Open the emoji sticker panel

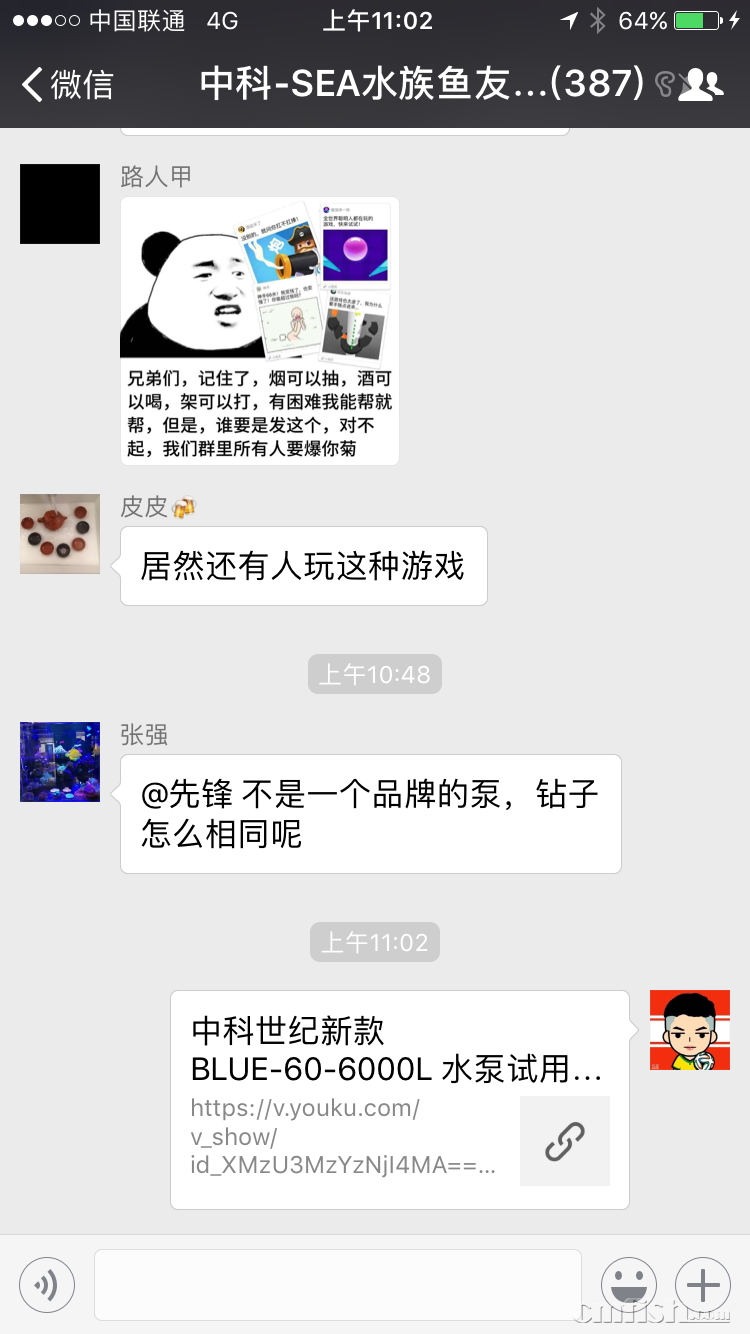(x=629, y=1284)
